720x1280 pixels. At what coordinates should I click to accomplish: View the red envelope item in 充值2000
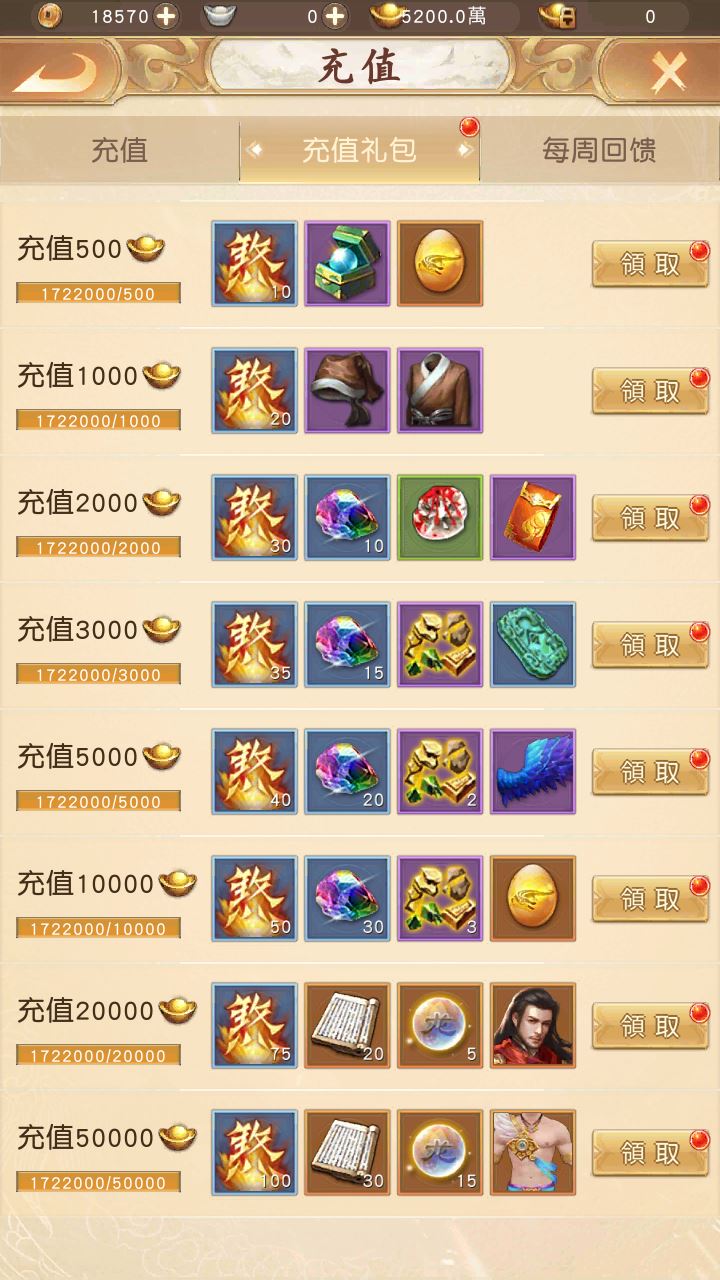pyautogui.click(x=533, y=518)
